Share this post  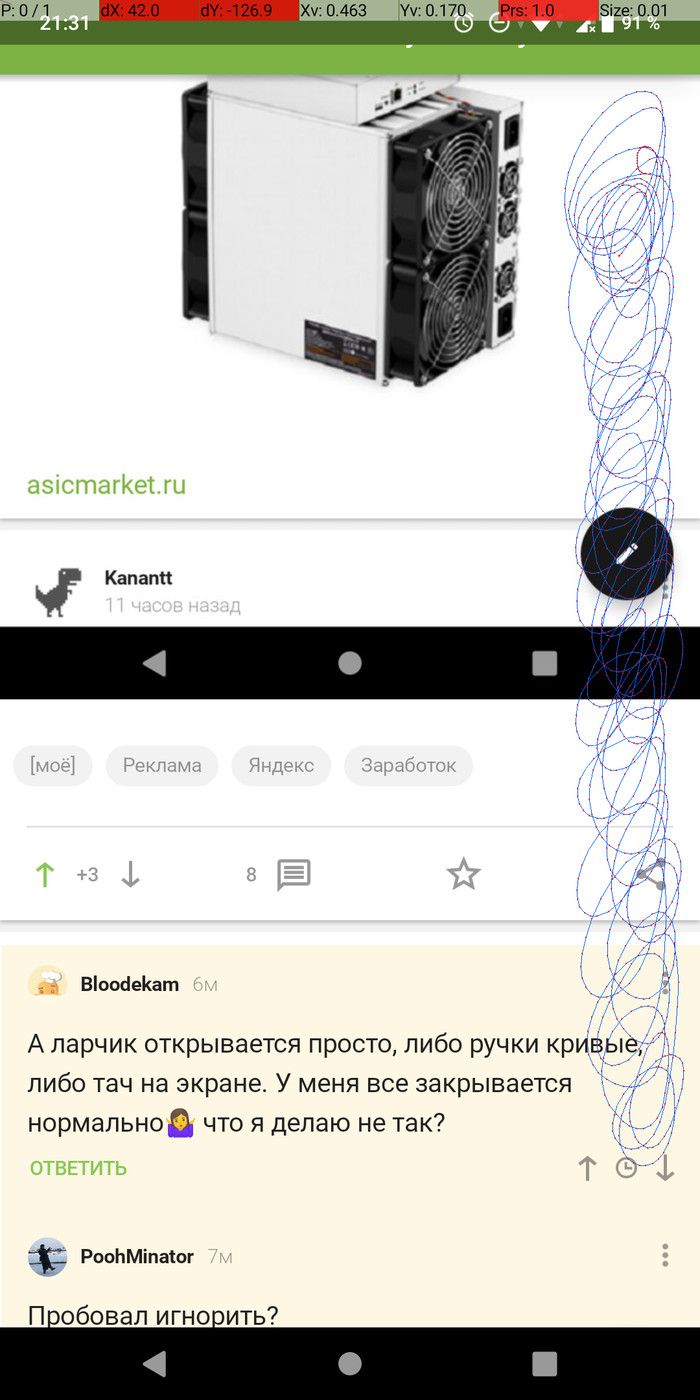coord(651,875)
